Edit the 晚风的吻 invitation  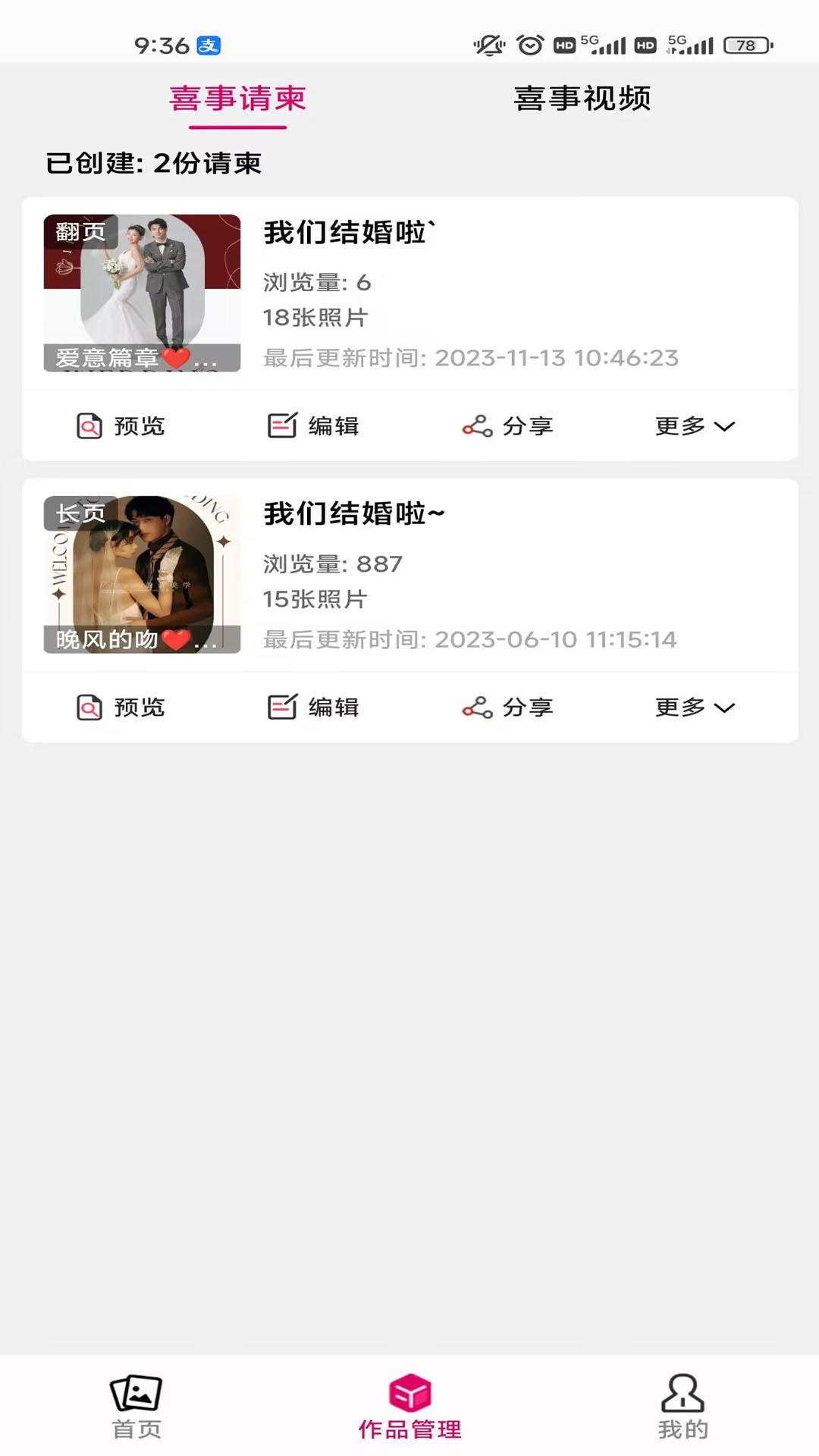click(x=314, y=708)
